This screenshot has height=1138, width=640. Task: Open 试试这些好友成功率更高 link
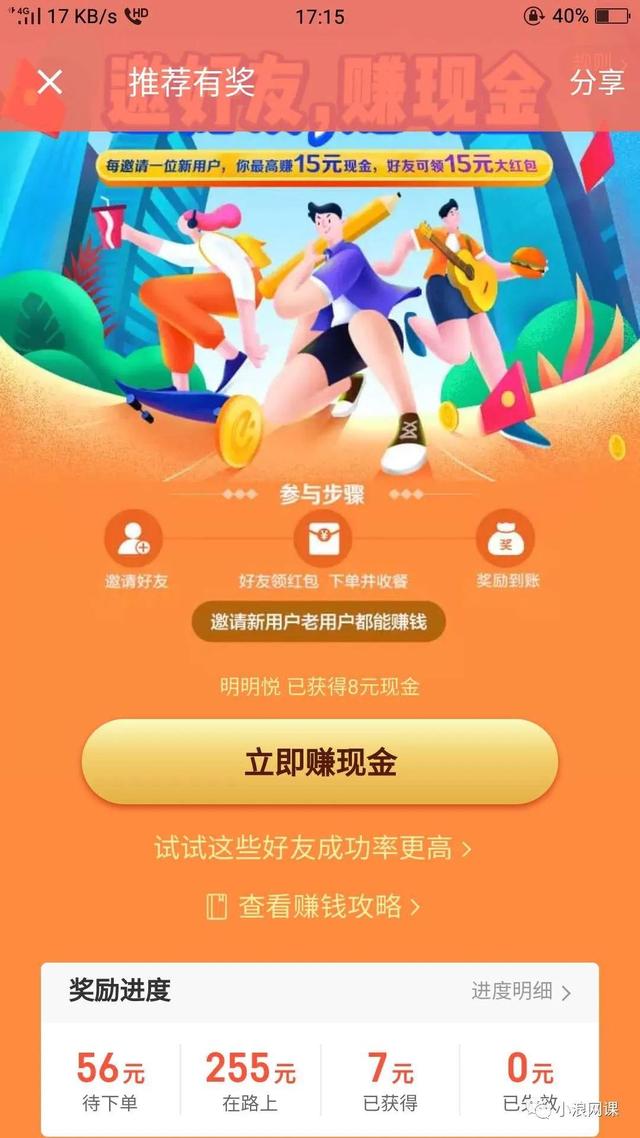tap(313, 848)
